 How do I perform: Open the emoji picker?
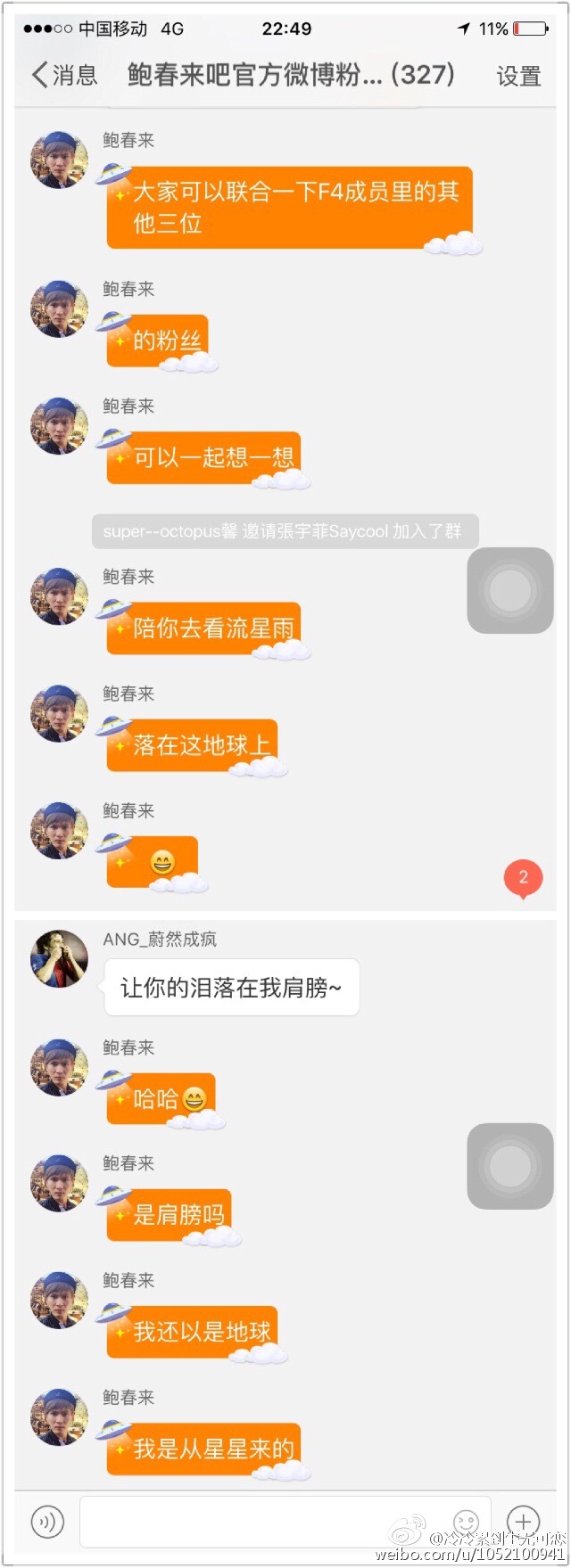pyautogui.click(x=466, y=1521)
